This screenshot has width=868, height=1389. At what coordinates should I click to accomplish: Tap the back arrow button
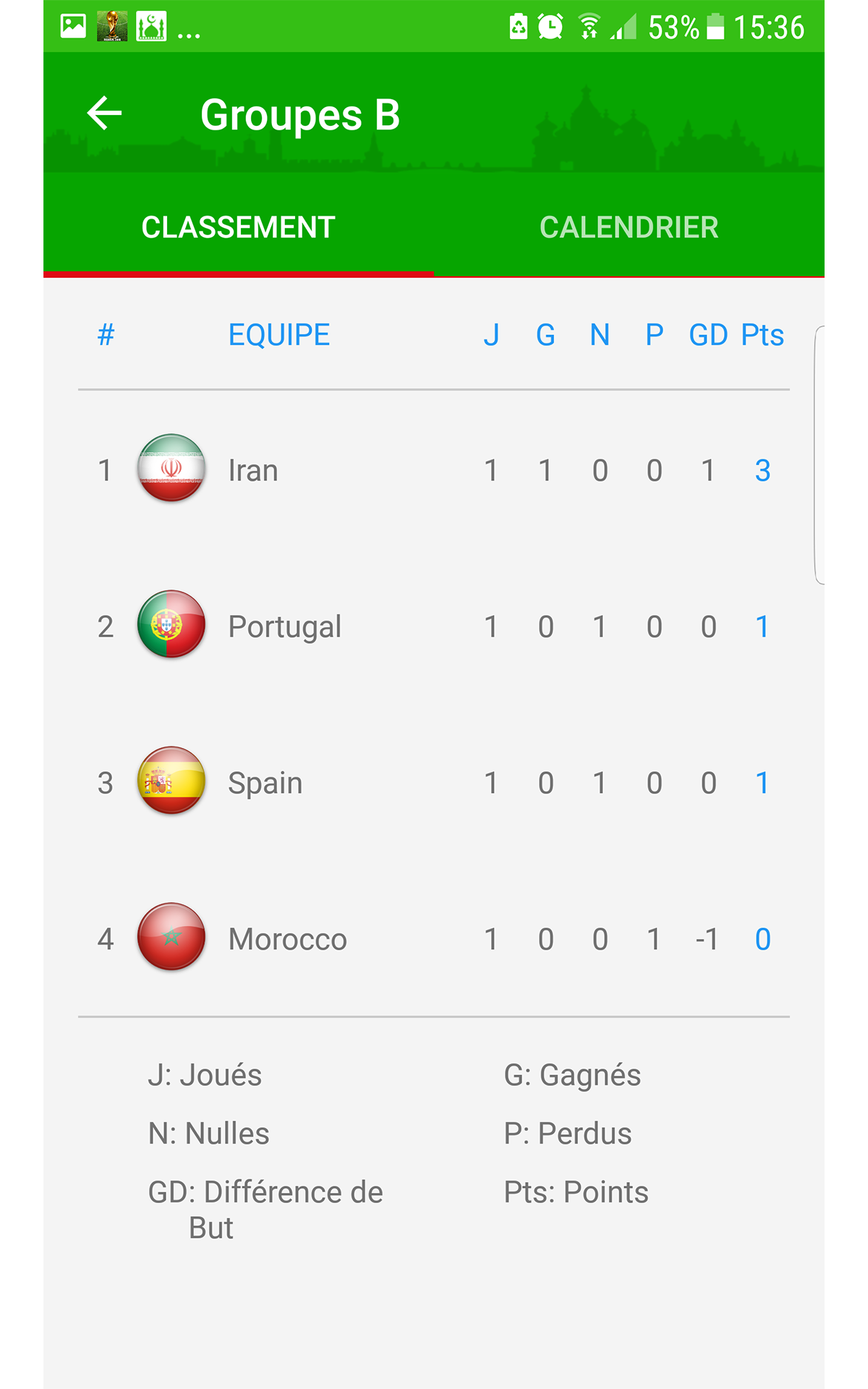coord(103,114)
